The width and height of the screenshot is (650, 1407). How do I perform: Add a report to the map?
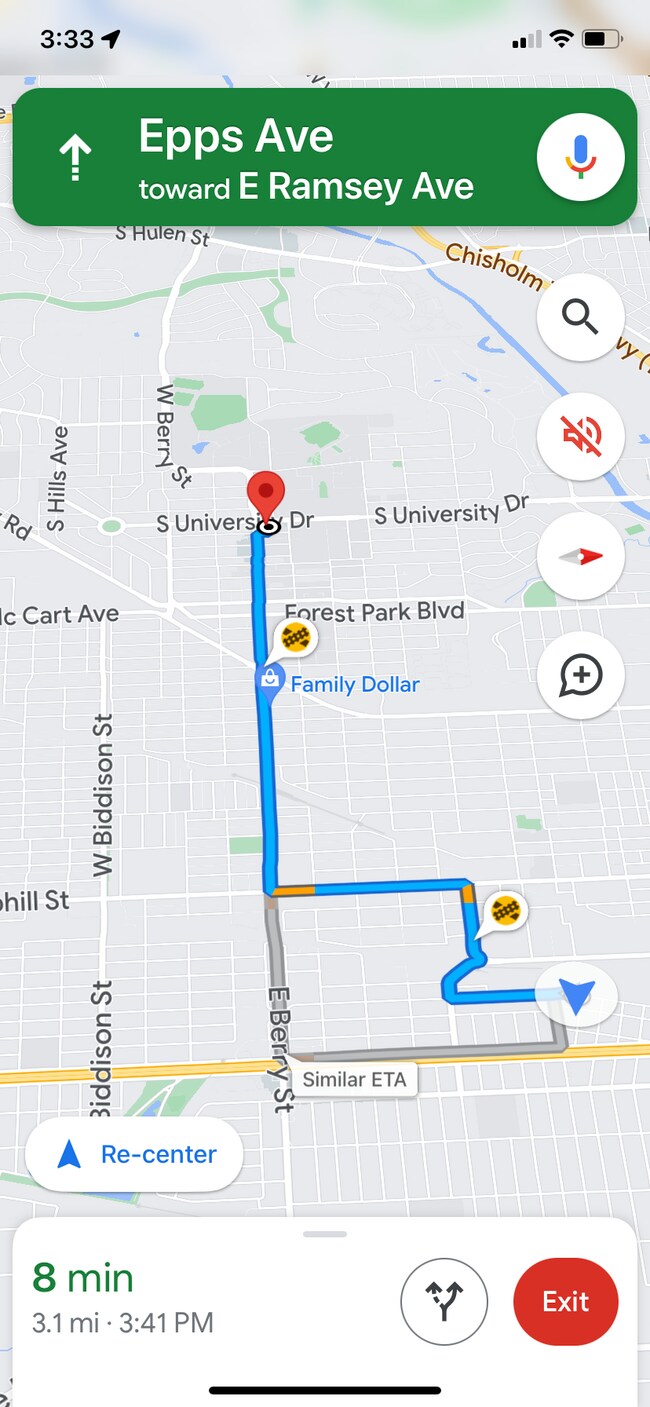click(580, 676)
